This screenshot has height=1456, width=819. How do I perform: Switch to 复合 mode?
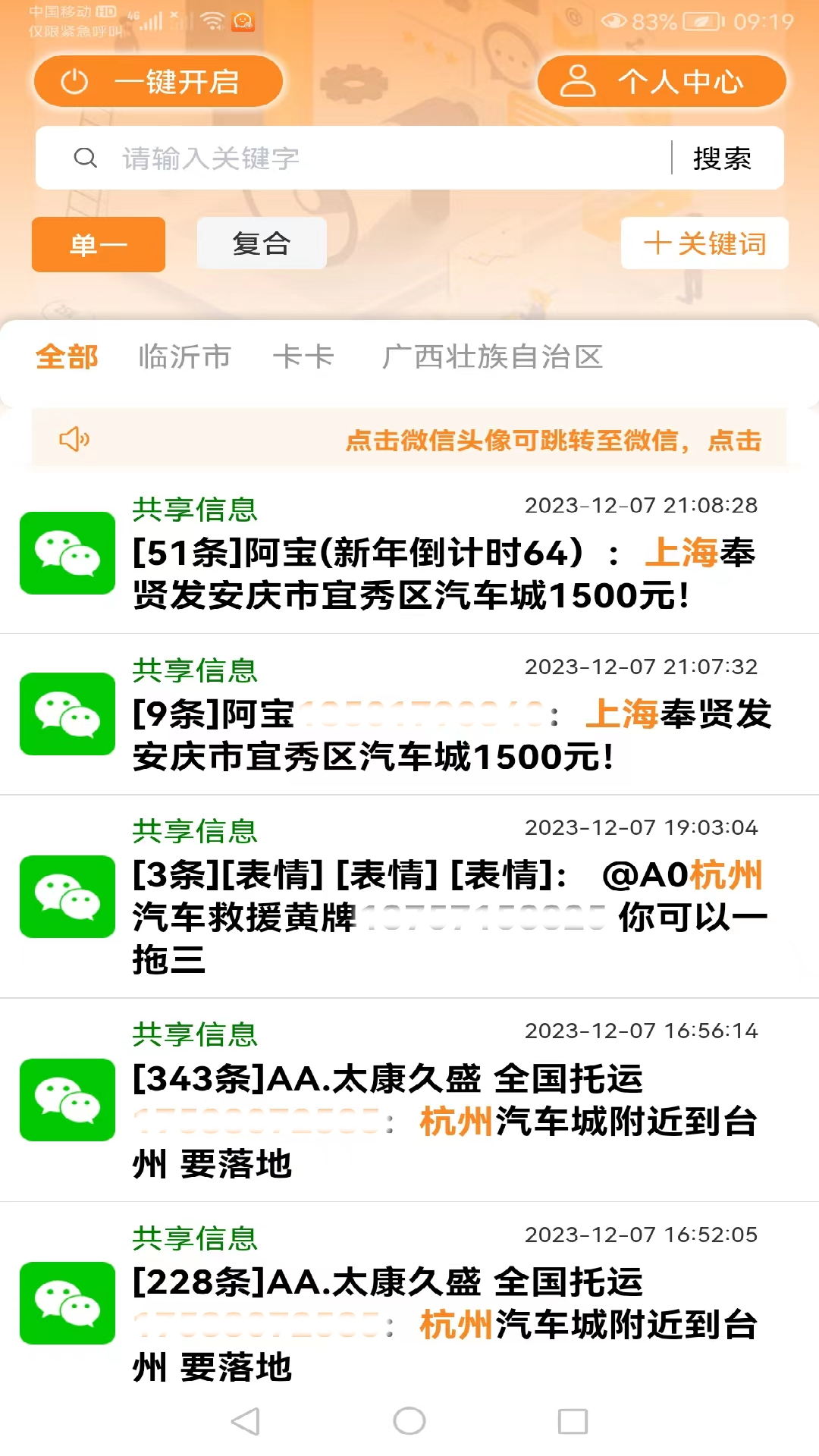point(261,243)
